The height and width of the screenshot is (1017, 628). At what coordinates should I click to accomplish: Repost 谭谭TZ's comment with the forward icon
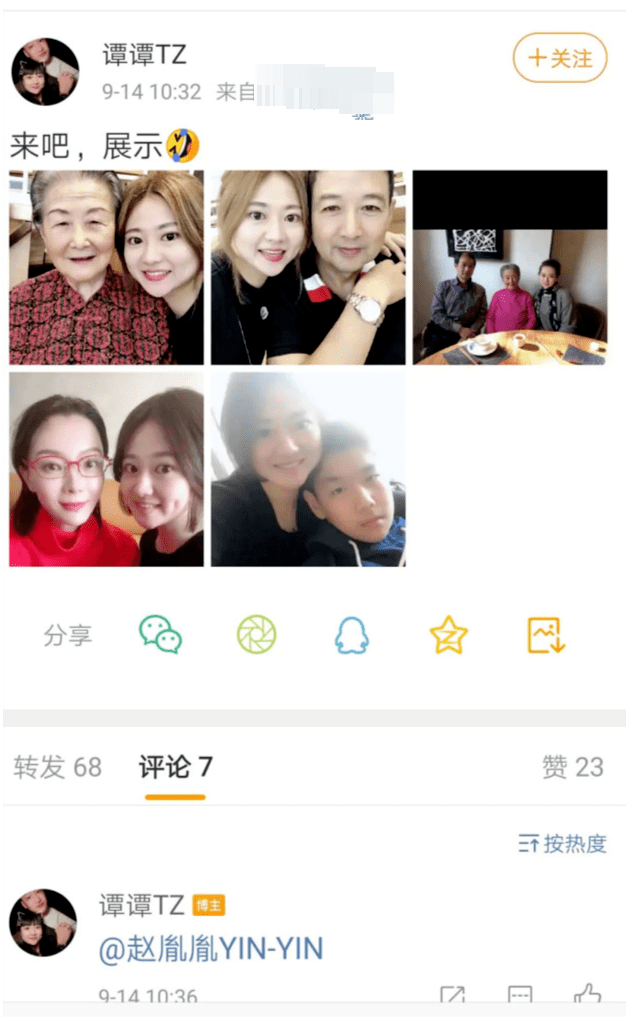(x=452, y=996)
